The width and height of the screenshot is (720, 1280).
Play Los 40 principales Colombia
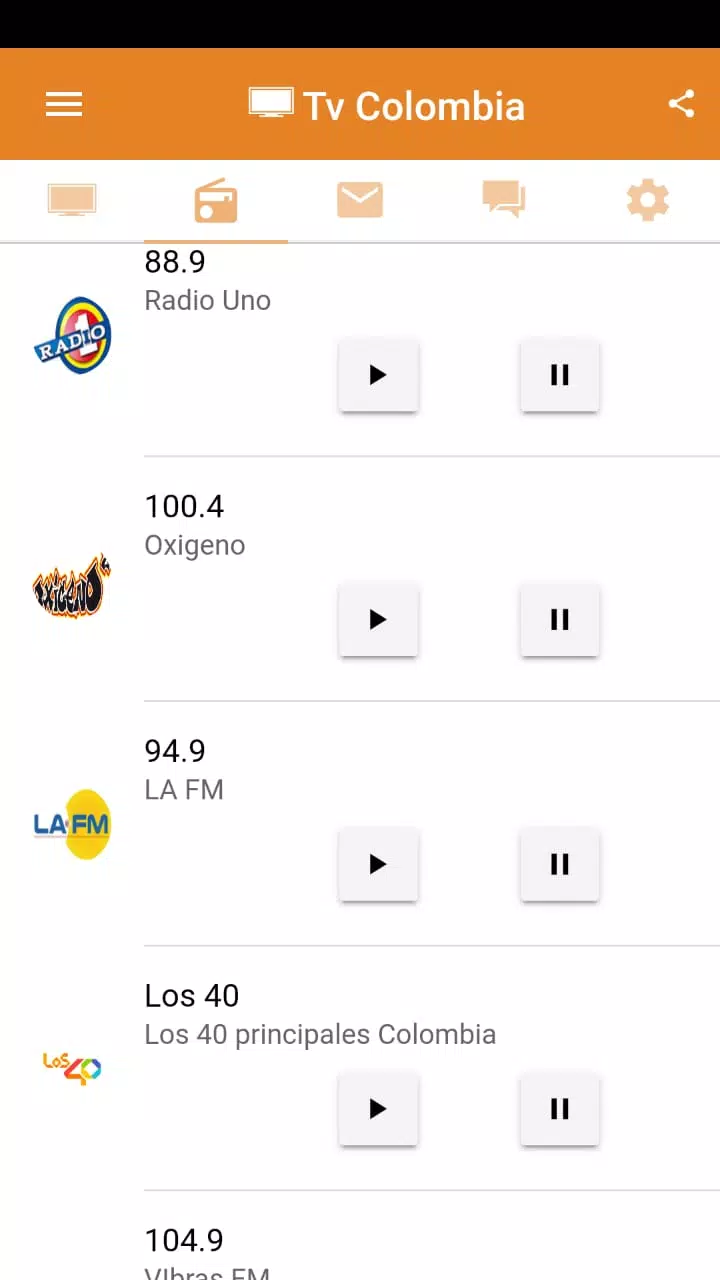click(x=378, y=1109)
